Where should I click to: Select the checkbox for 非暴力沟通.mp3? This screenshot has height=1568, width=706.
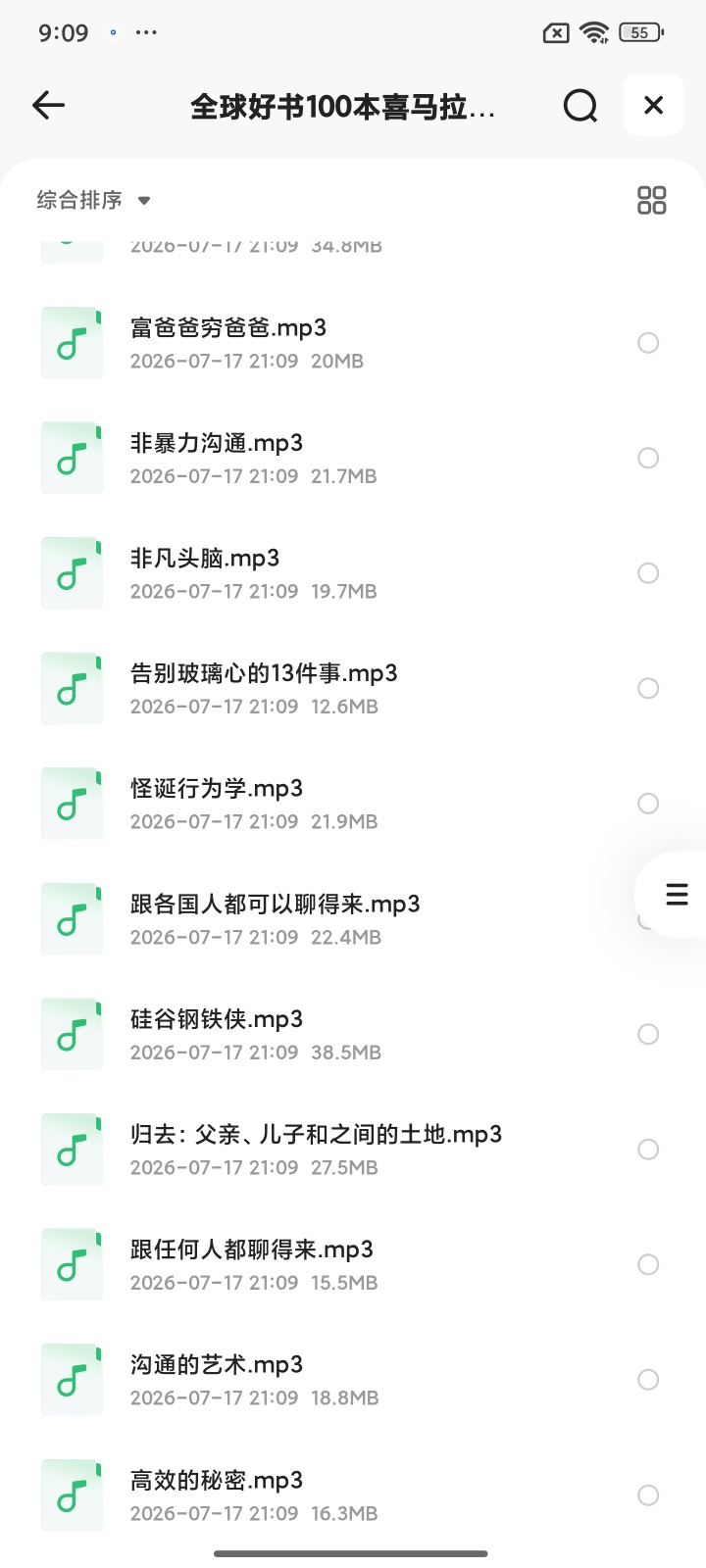648,458
